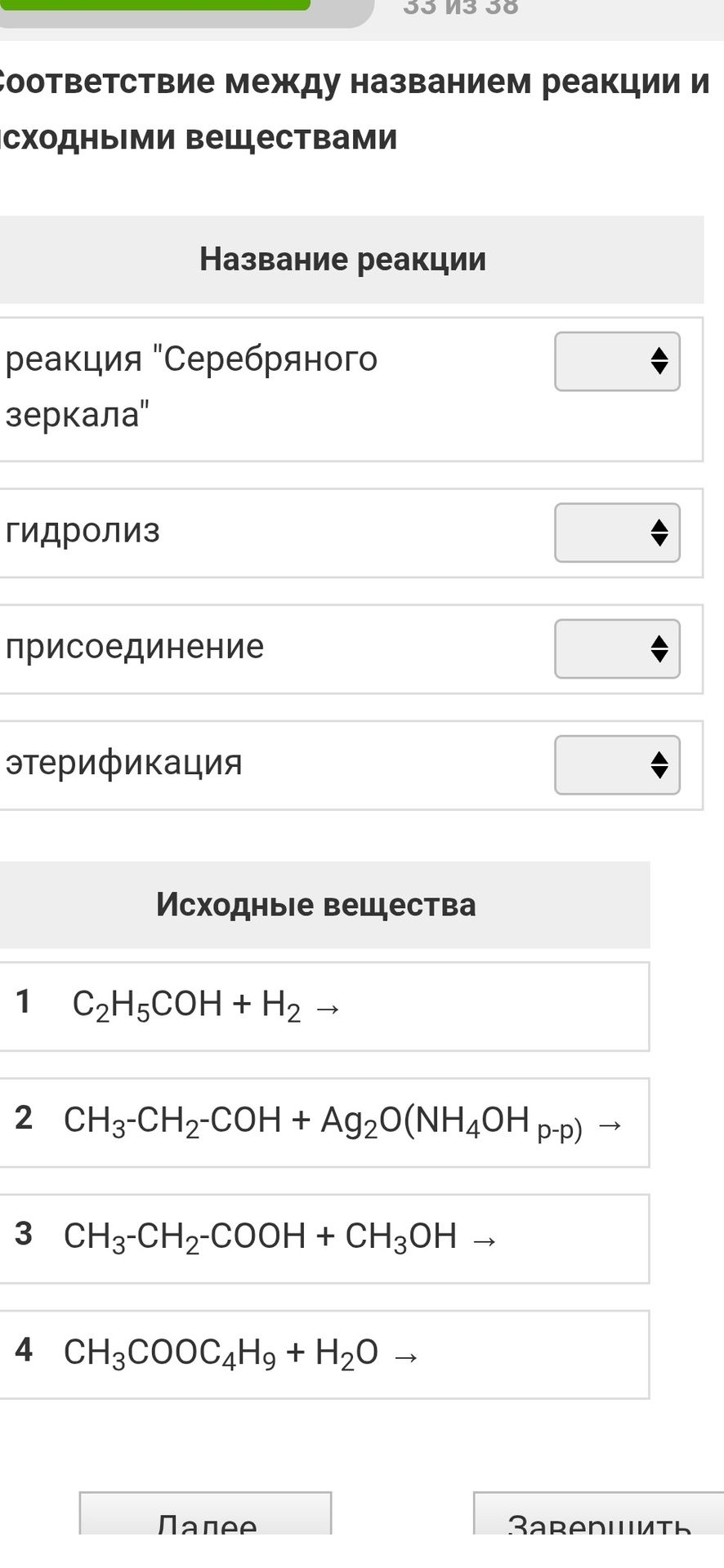The width and height of the screenshot is (724, 1568).
Task: Open the присоединение answer dropdown
Action: 617,648
